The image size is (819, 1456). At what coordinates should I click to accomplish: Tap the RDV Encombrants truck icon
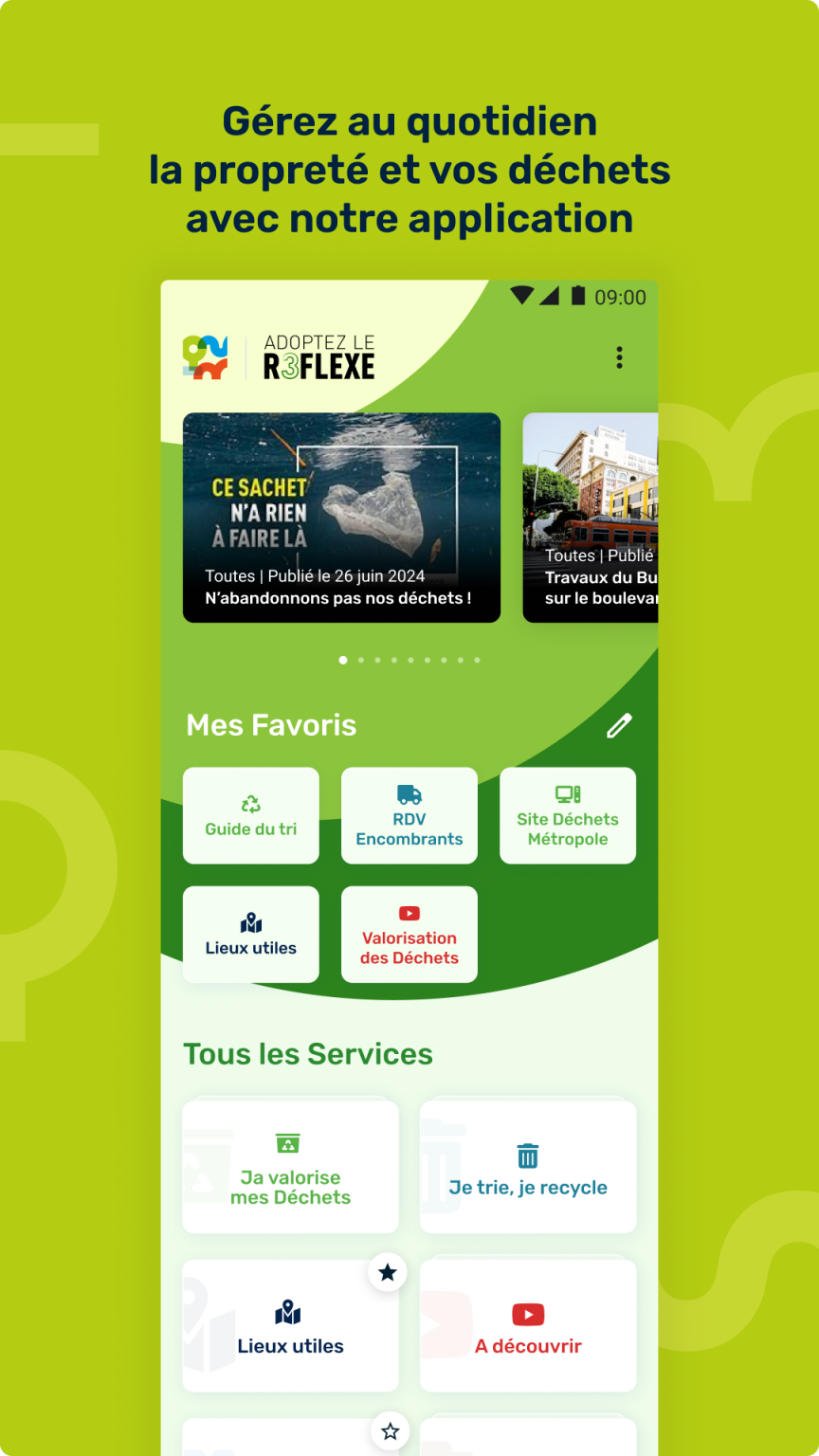pos(409,796)
